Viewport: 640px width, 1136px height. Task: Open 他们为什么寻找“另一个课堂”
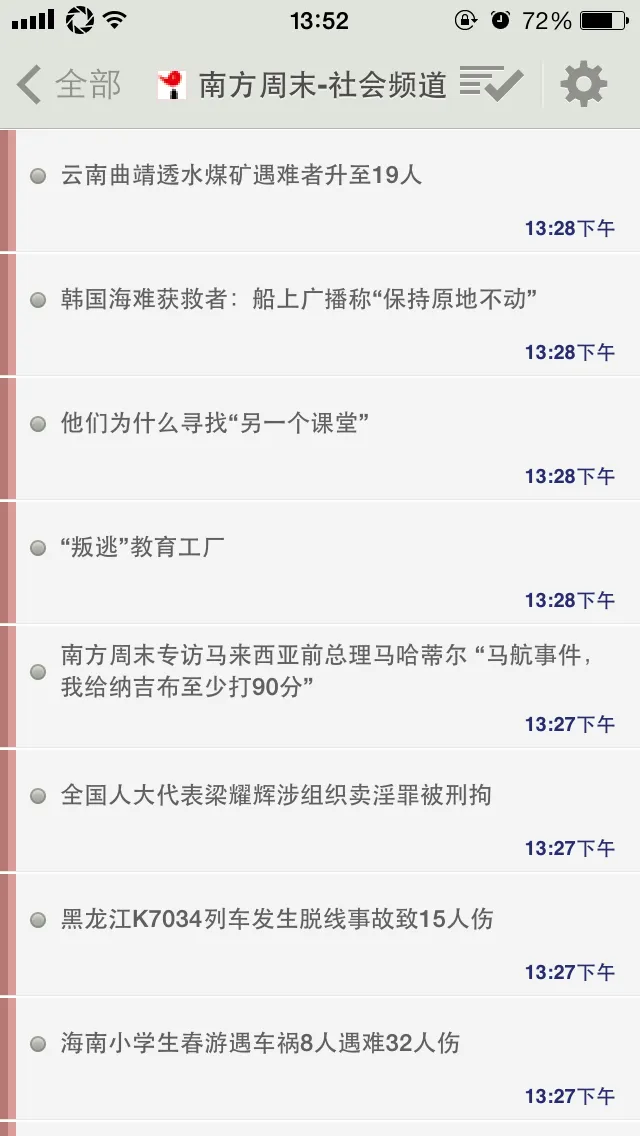[214, 424]
